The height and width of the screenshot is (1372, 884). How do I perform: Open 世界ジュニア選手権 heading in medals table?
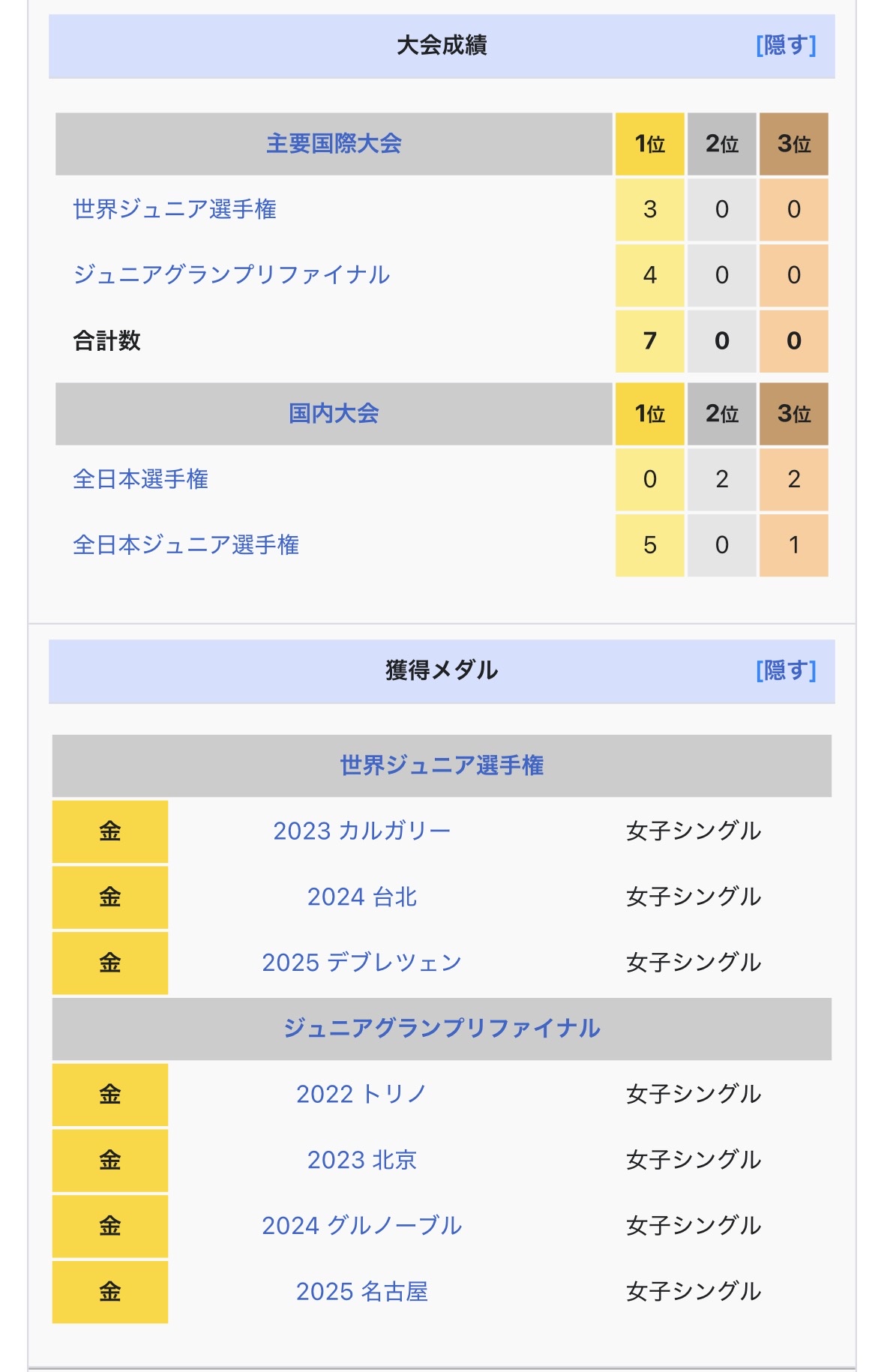tap(442, 765)
